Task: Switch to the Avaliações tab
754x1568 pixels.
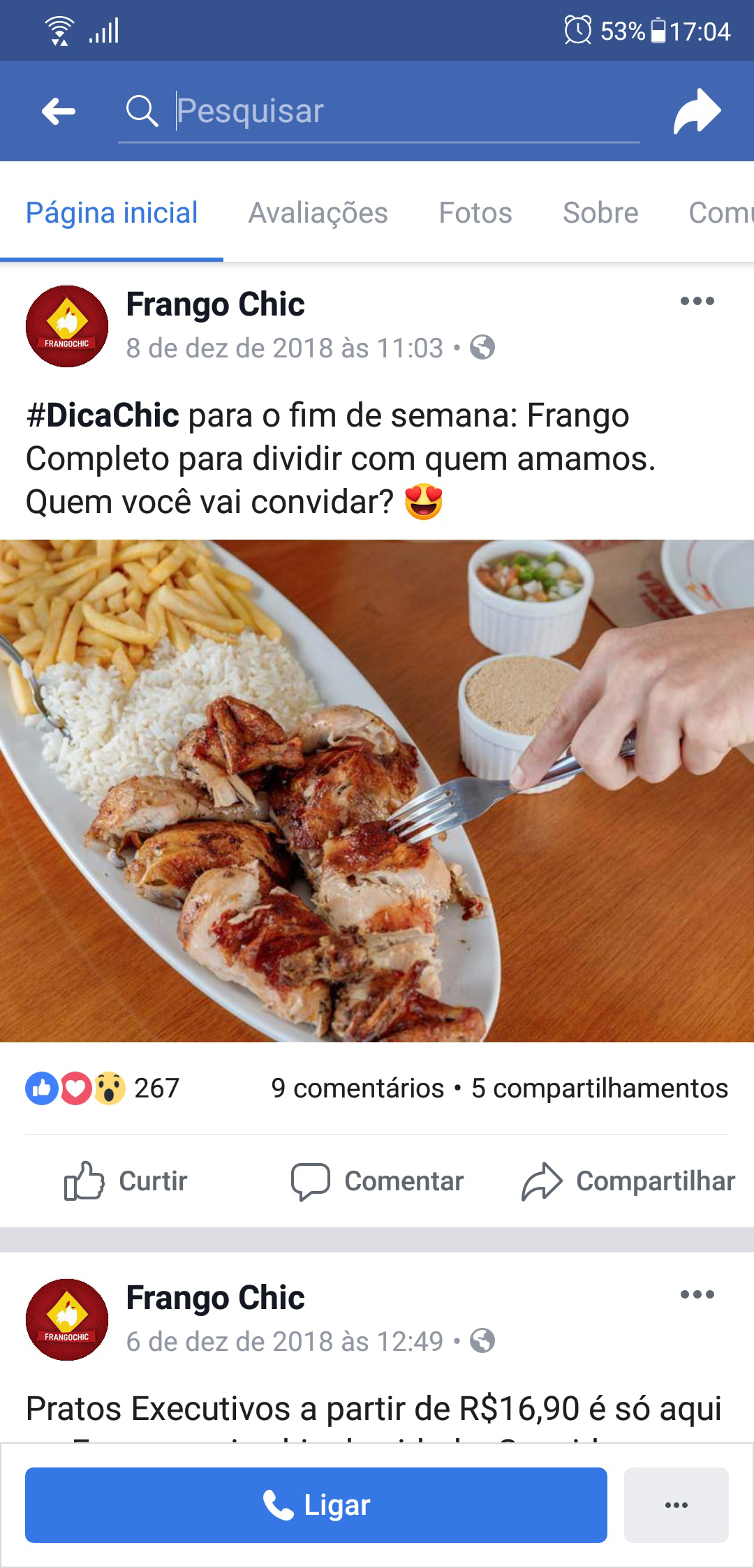Action: click(318, 213)
